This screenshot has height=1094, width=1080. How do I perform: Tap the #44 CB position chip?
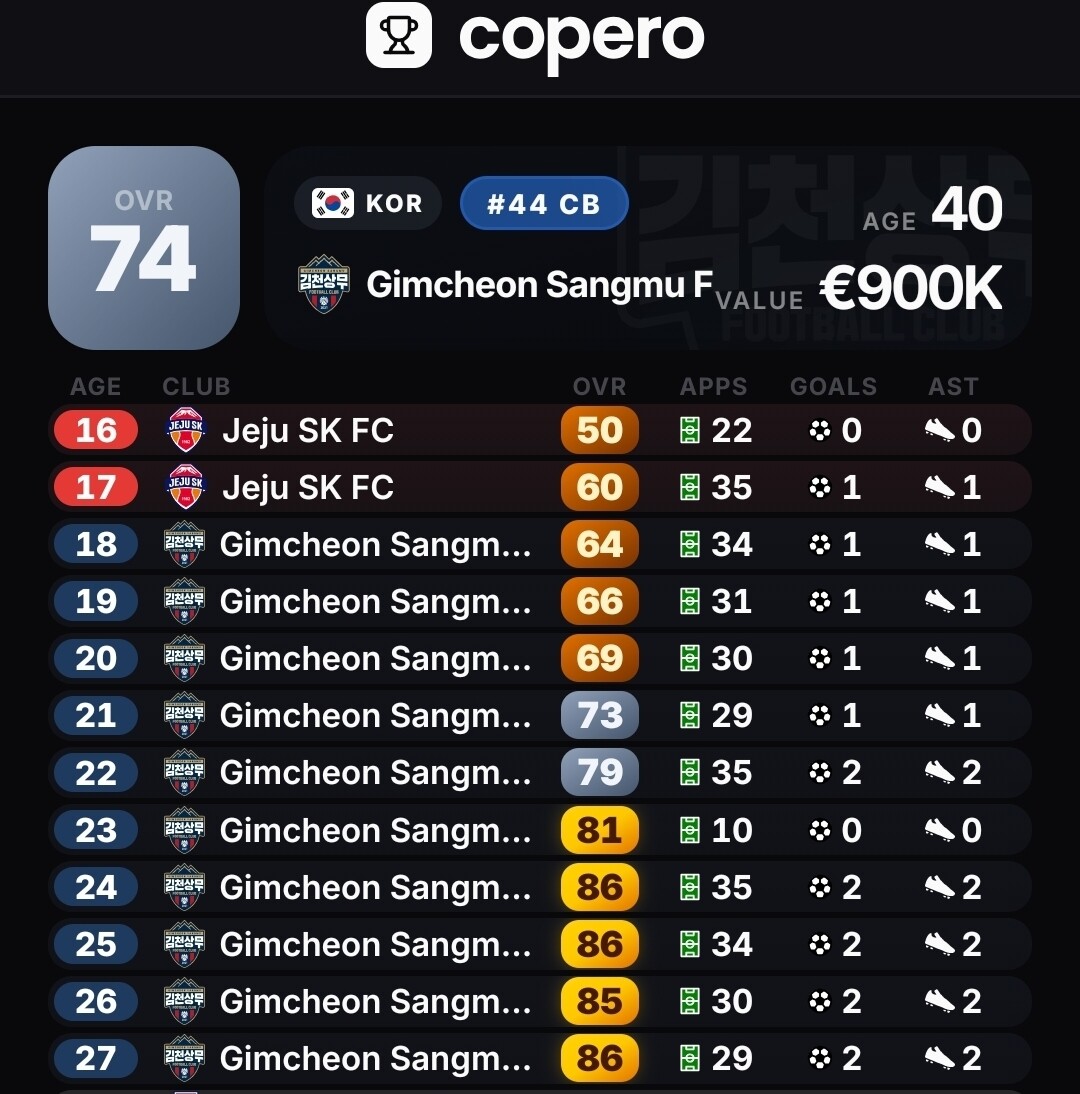[x=544, y=204]
